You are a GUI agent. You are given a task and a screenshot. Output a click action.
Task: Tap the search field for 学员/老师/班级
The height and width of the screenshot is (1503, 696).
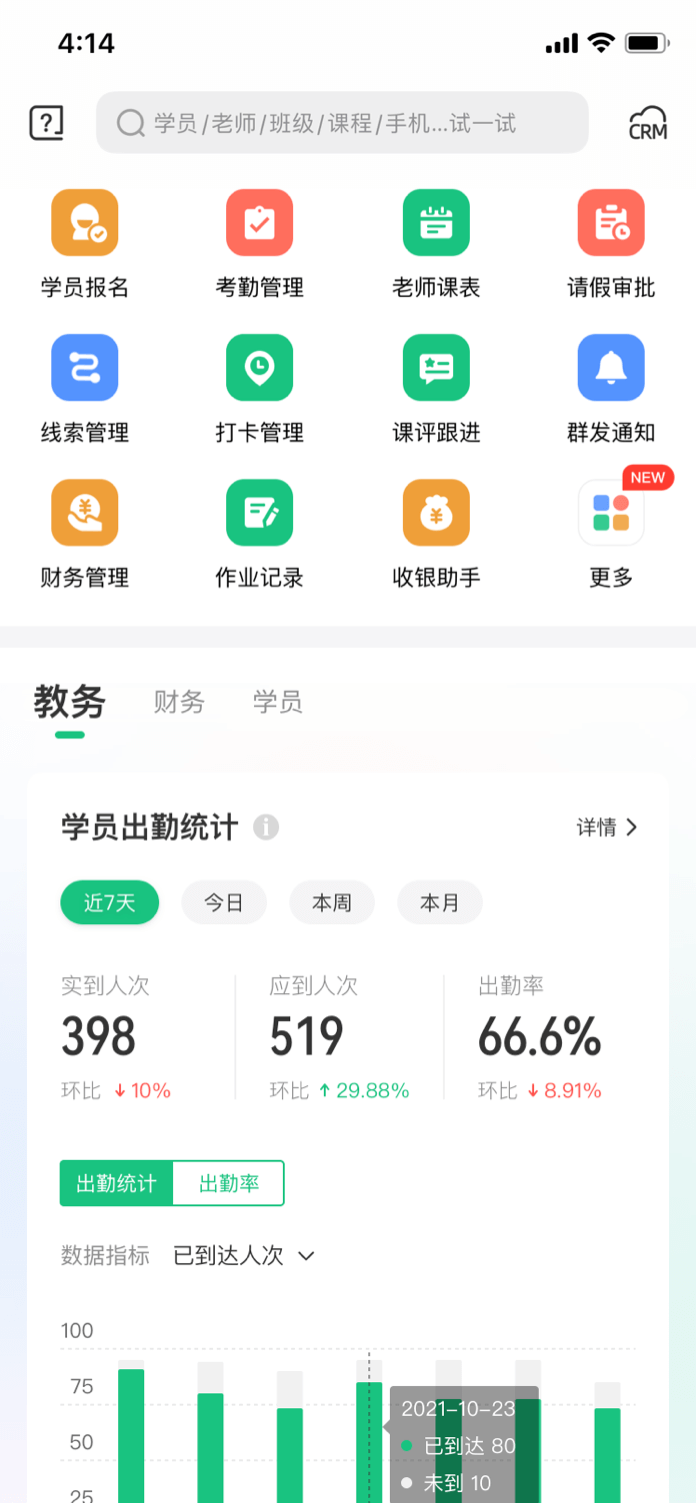[x=342, y=123]
